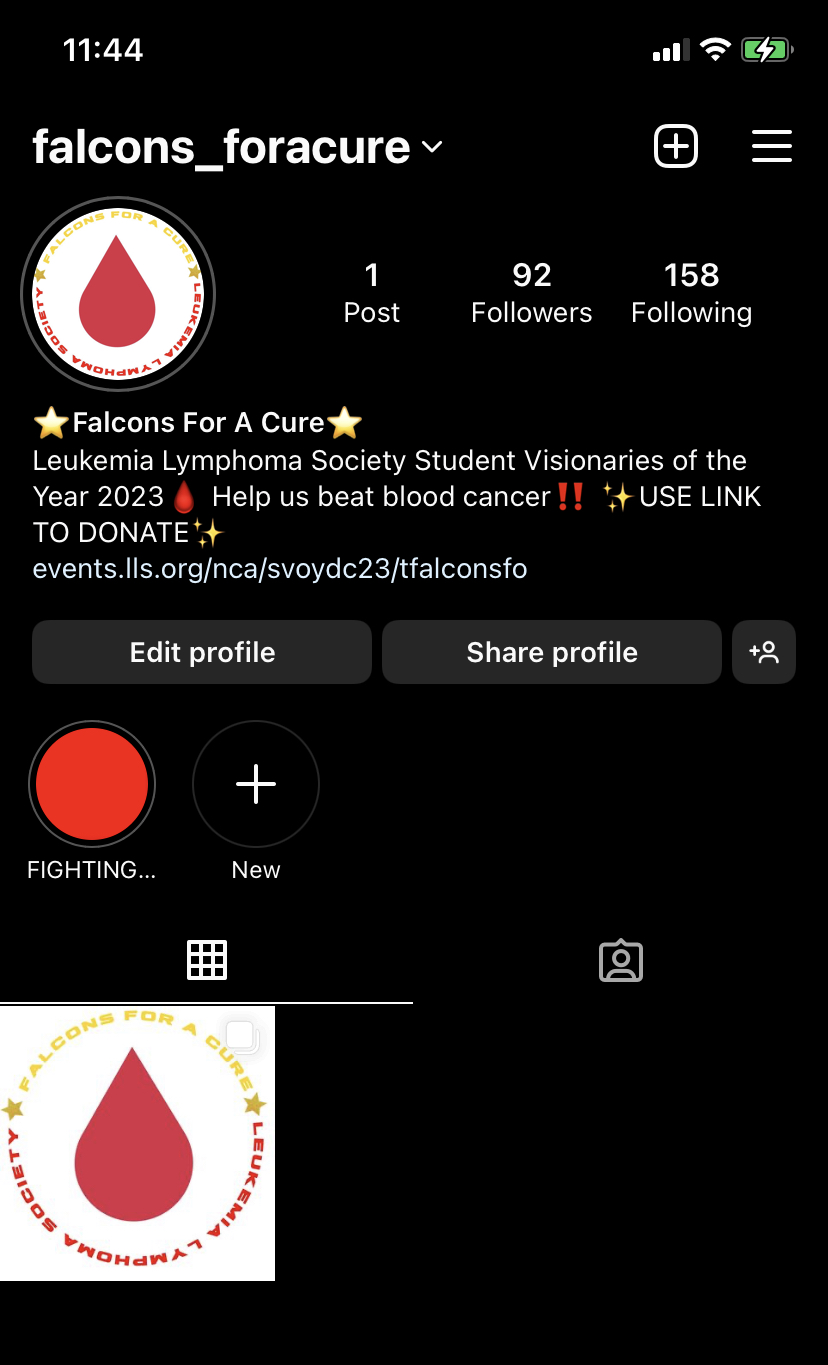Open the events.lls.org donation link
The height and width of the screenshot is (1365, 828).
pos(280,569)
